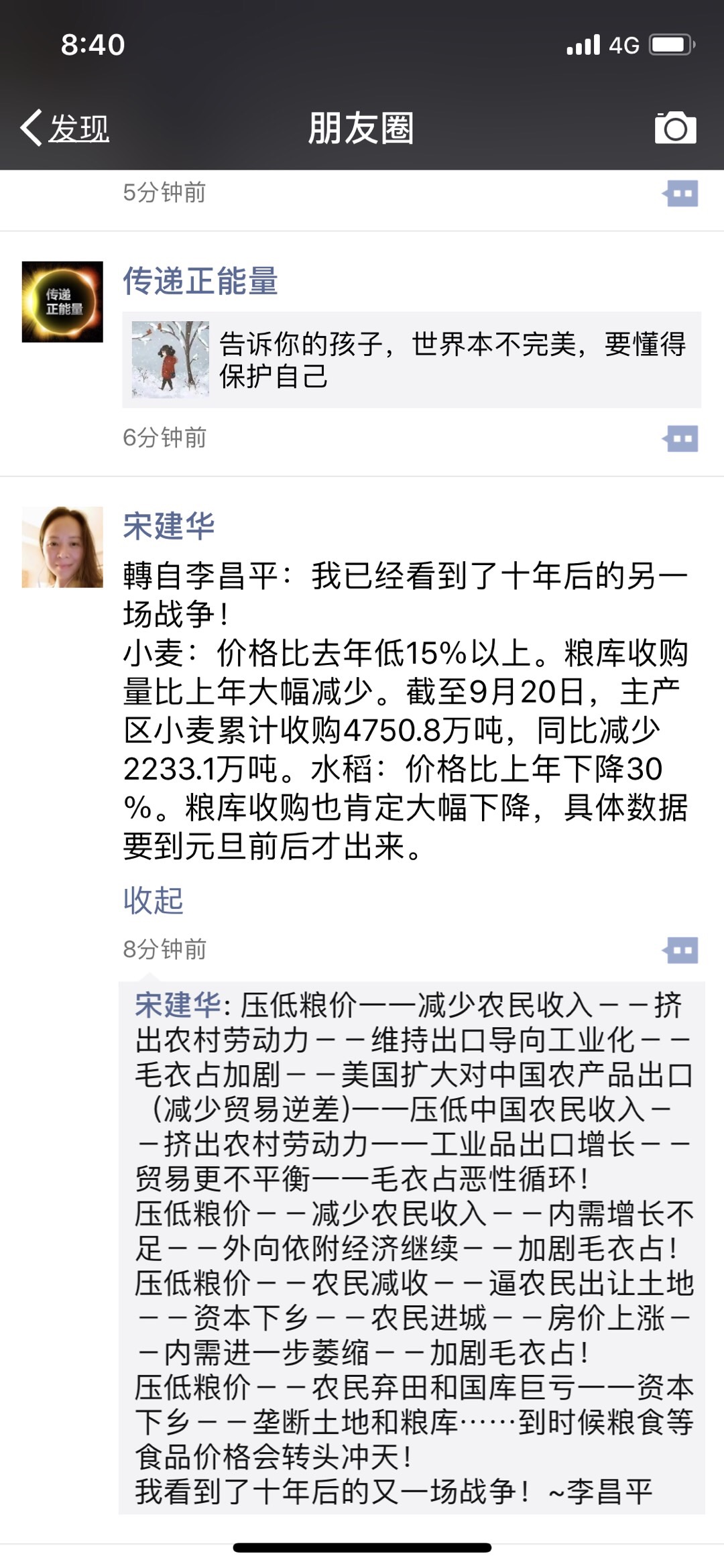
Task: Open the camera to post a moment
Action: (x=675, y=127)
